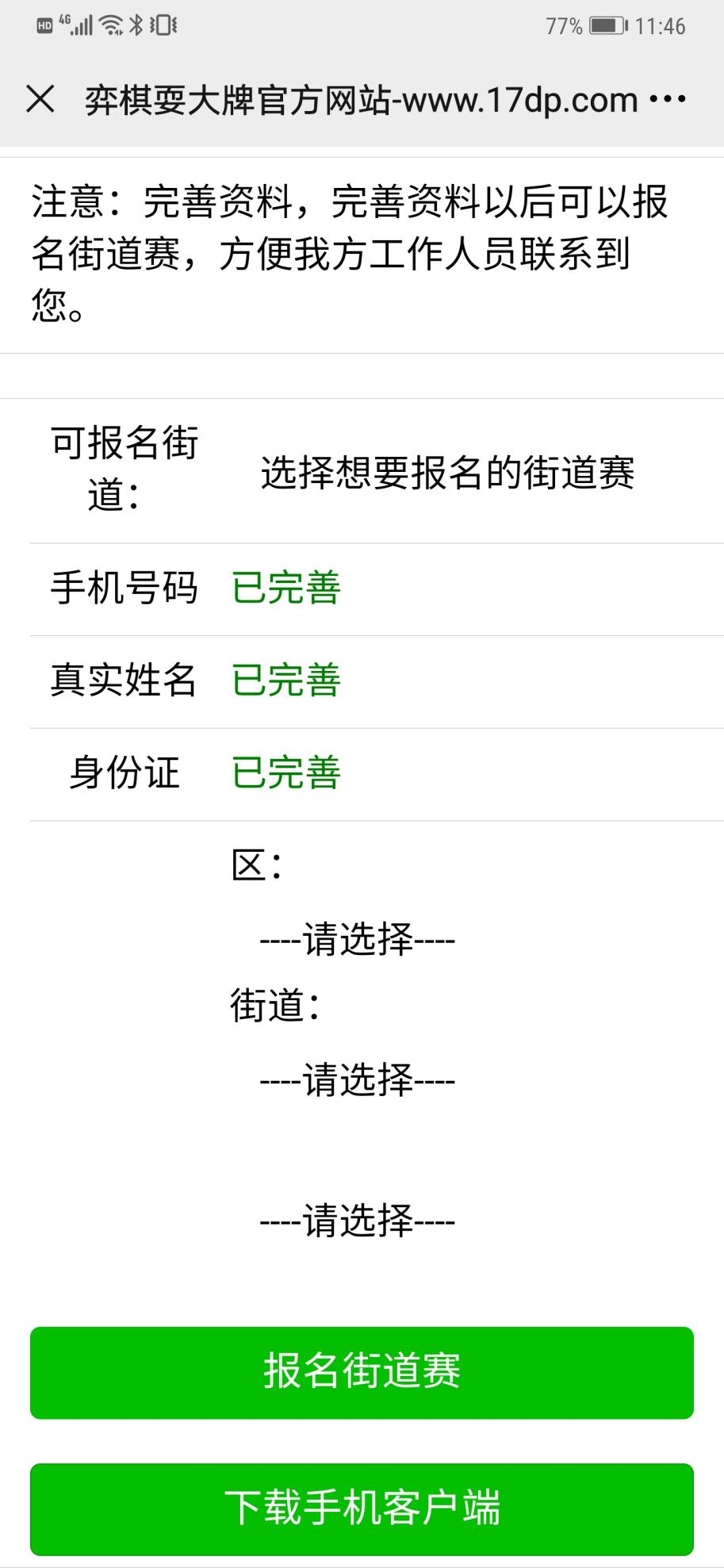The image size is (724, 1568).
Task: Tap the green 报名街道赛 button
Action: 362,1372
